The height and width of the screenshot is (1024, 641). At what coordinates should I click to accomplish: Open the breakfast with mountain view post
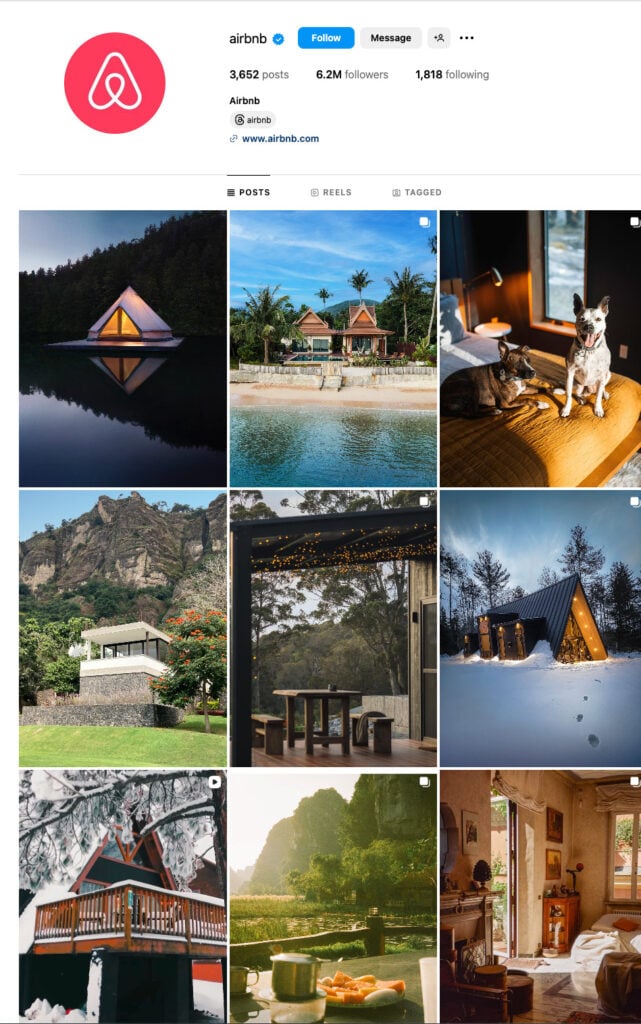(x=333, y=896)
